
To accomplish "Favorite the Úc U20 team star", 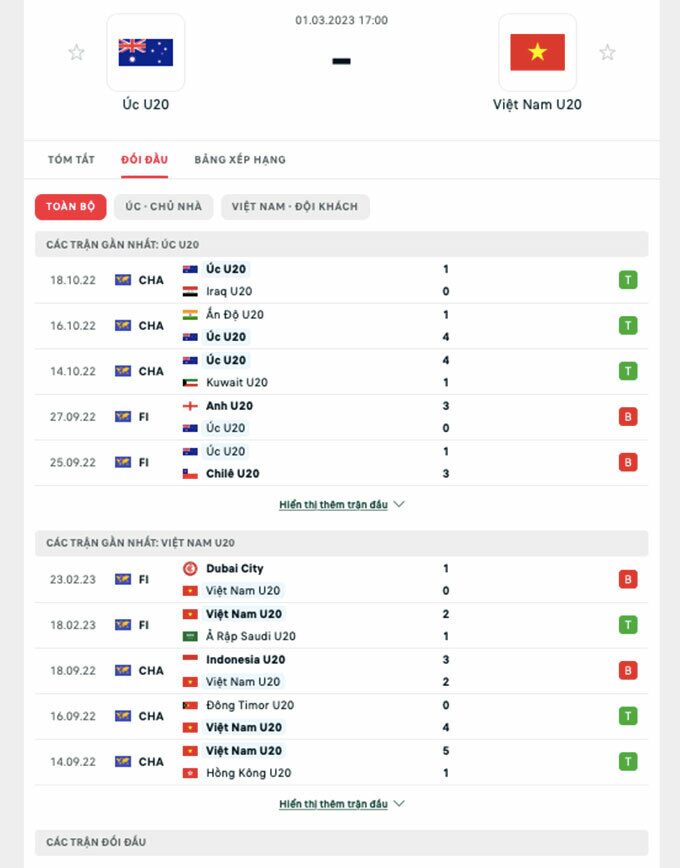I will pos(76,53).
